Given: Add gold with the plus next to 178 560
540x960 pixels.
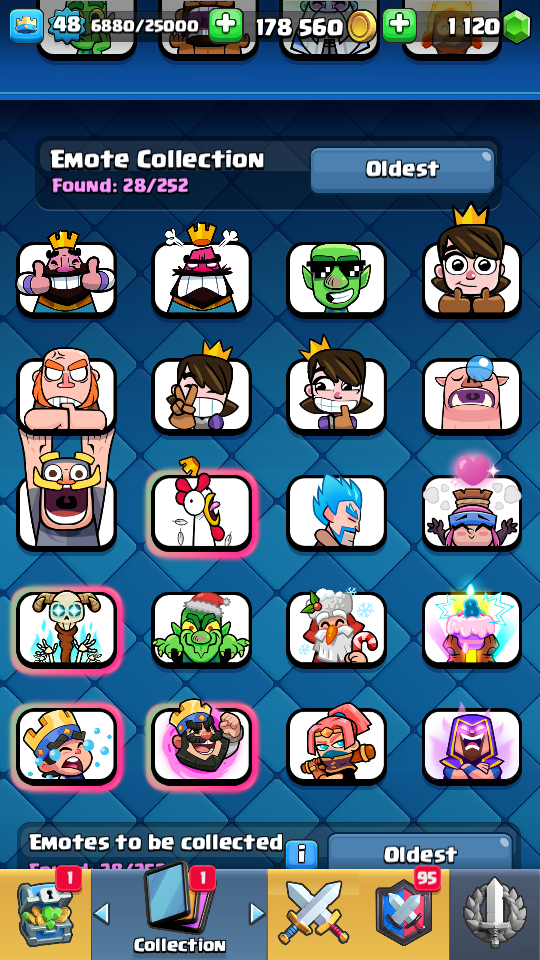Looking at the screenshot, I should tap(399, 26).
